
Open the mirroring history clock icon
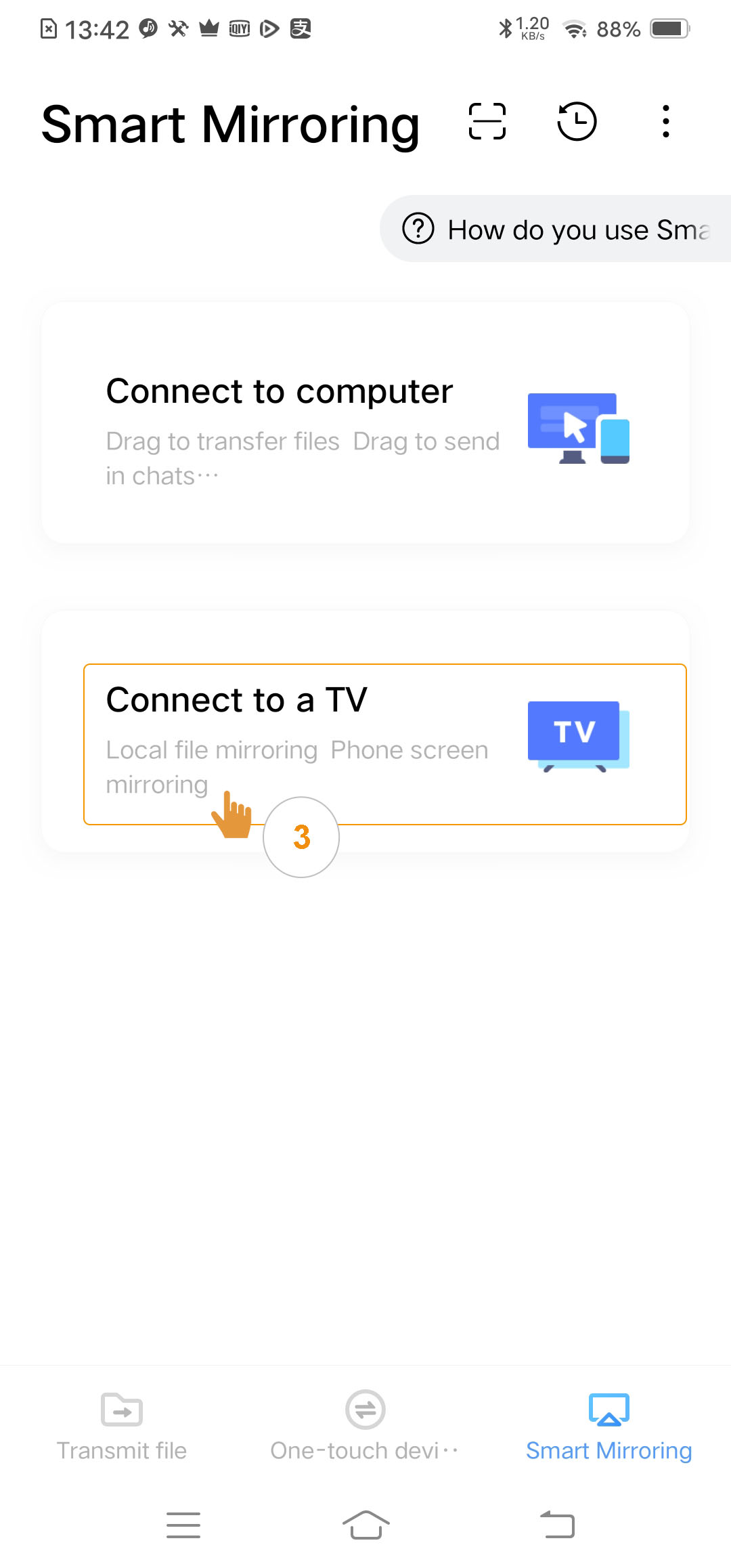click(x=577, y=122)
